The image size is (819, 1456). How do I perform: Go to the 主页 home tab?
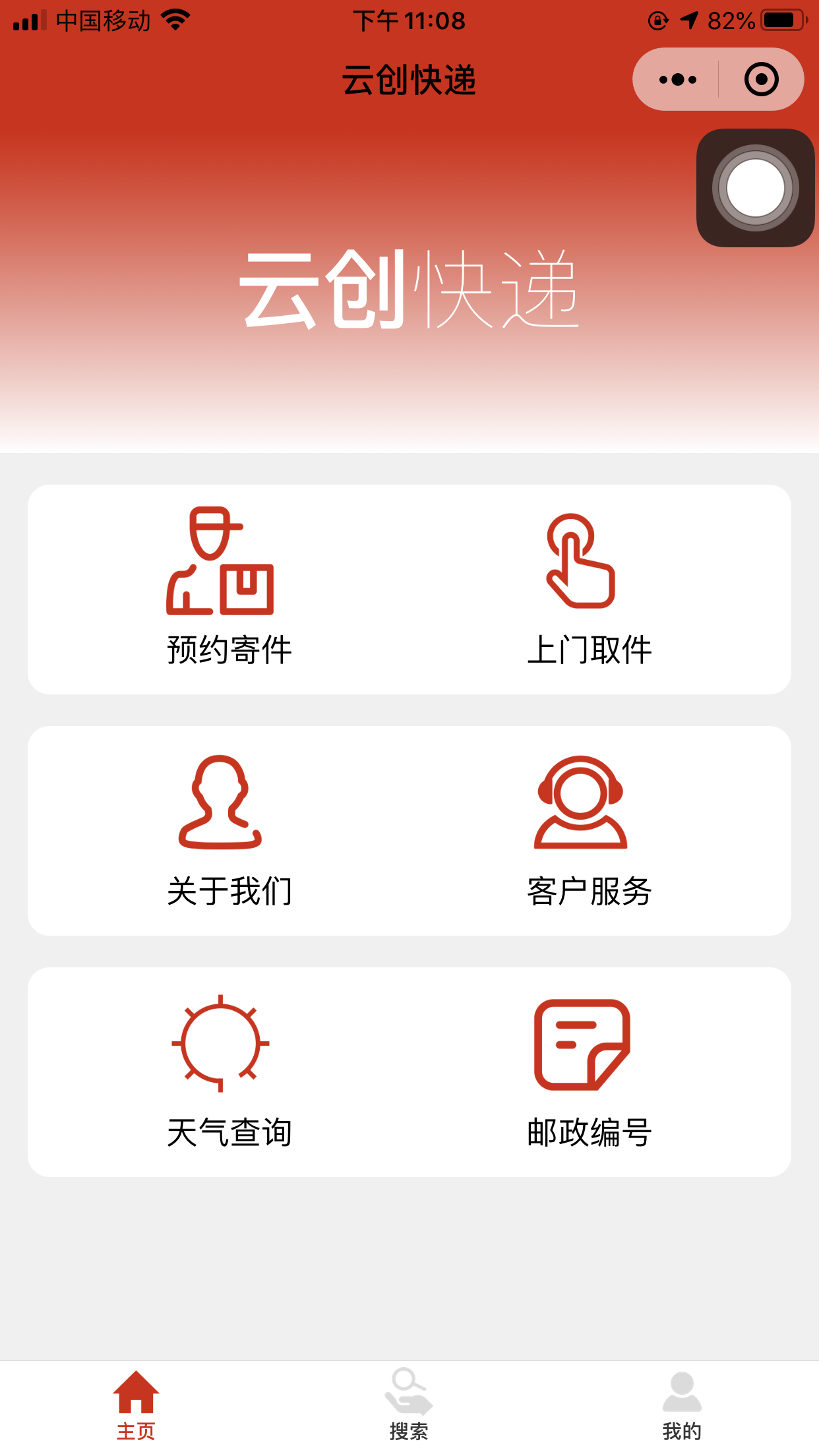click(136, 1405)
